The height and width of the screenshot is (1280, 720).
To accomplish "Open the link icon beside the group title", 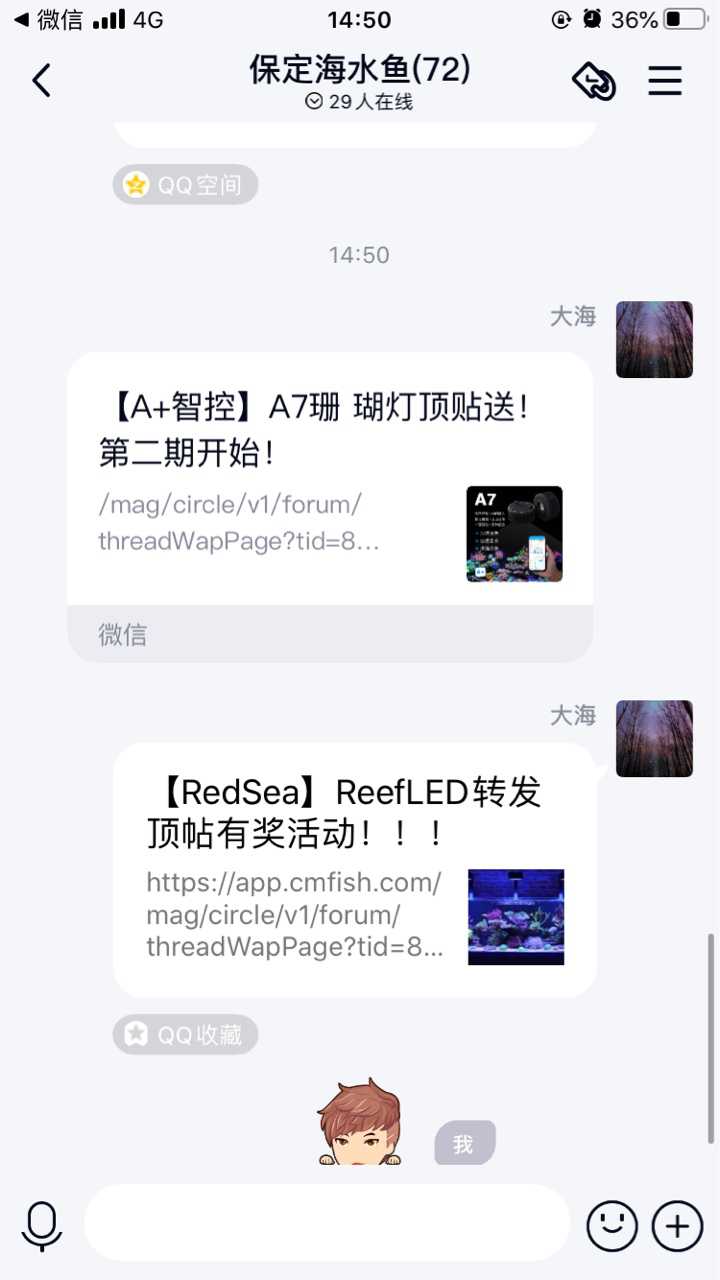I will pyautogui.click(x=593, y=81).
